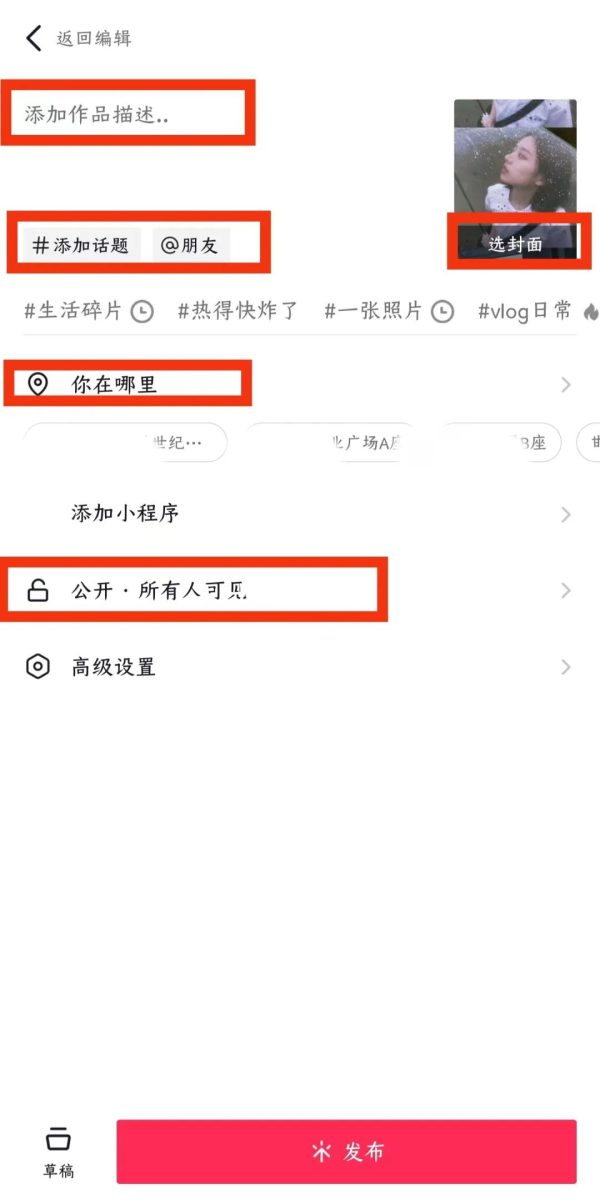Select a video cover with 选封面
This screenshot has height=1204, width=600.
[x=515, y=244]
